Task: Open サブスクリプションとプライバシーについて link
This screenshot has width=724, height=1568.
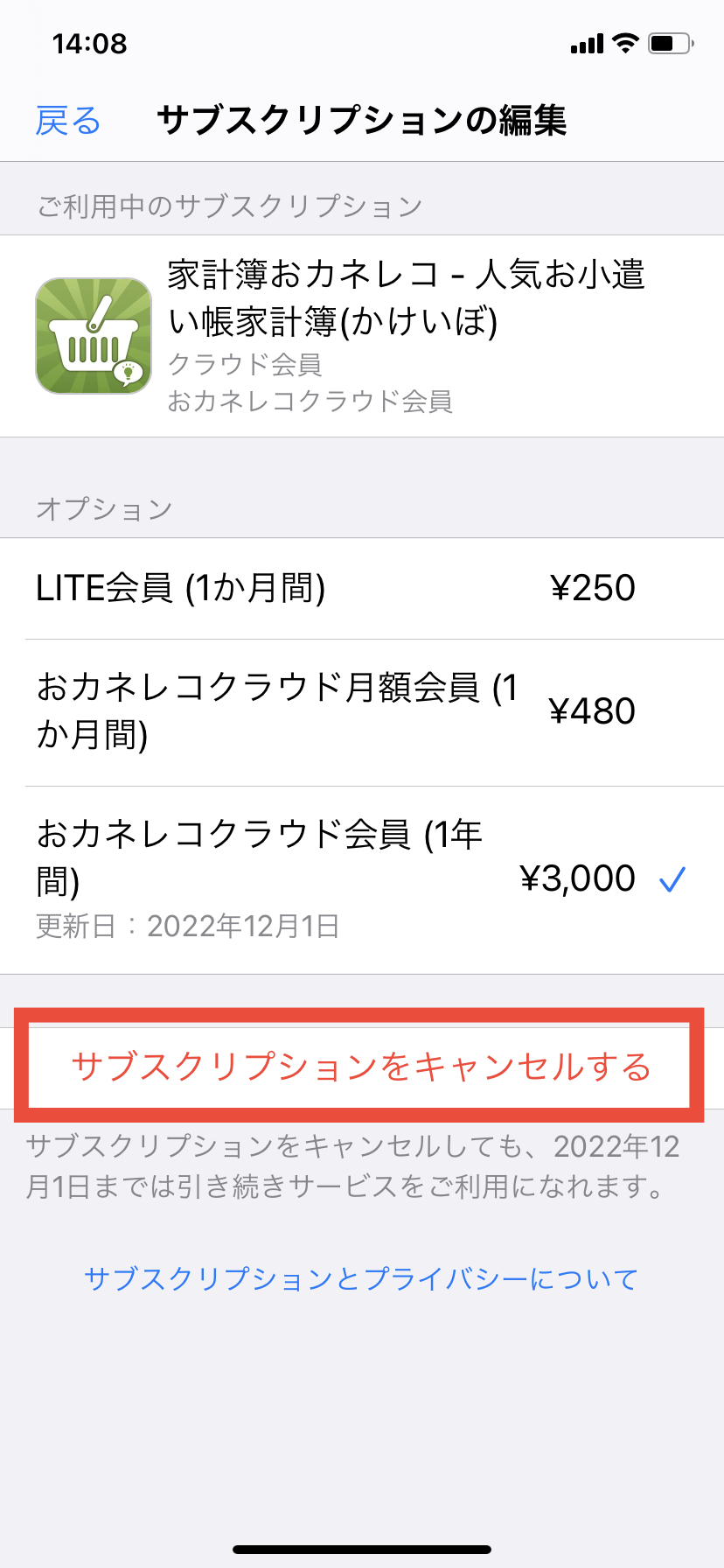Action: coord(361,1279)
